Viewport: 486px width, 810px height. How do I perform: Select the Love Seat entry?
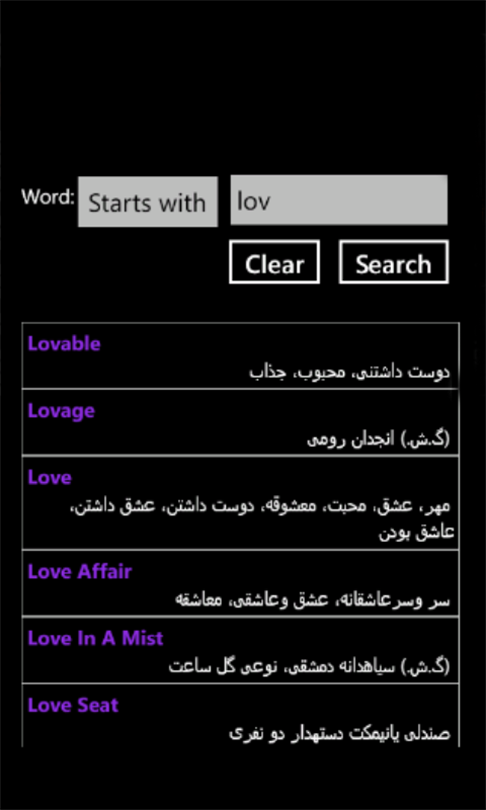click(x=241, y=715)
